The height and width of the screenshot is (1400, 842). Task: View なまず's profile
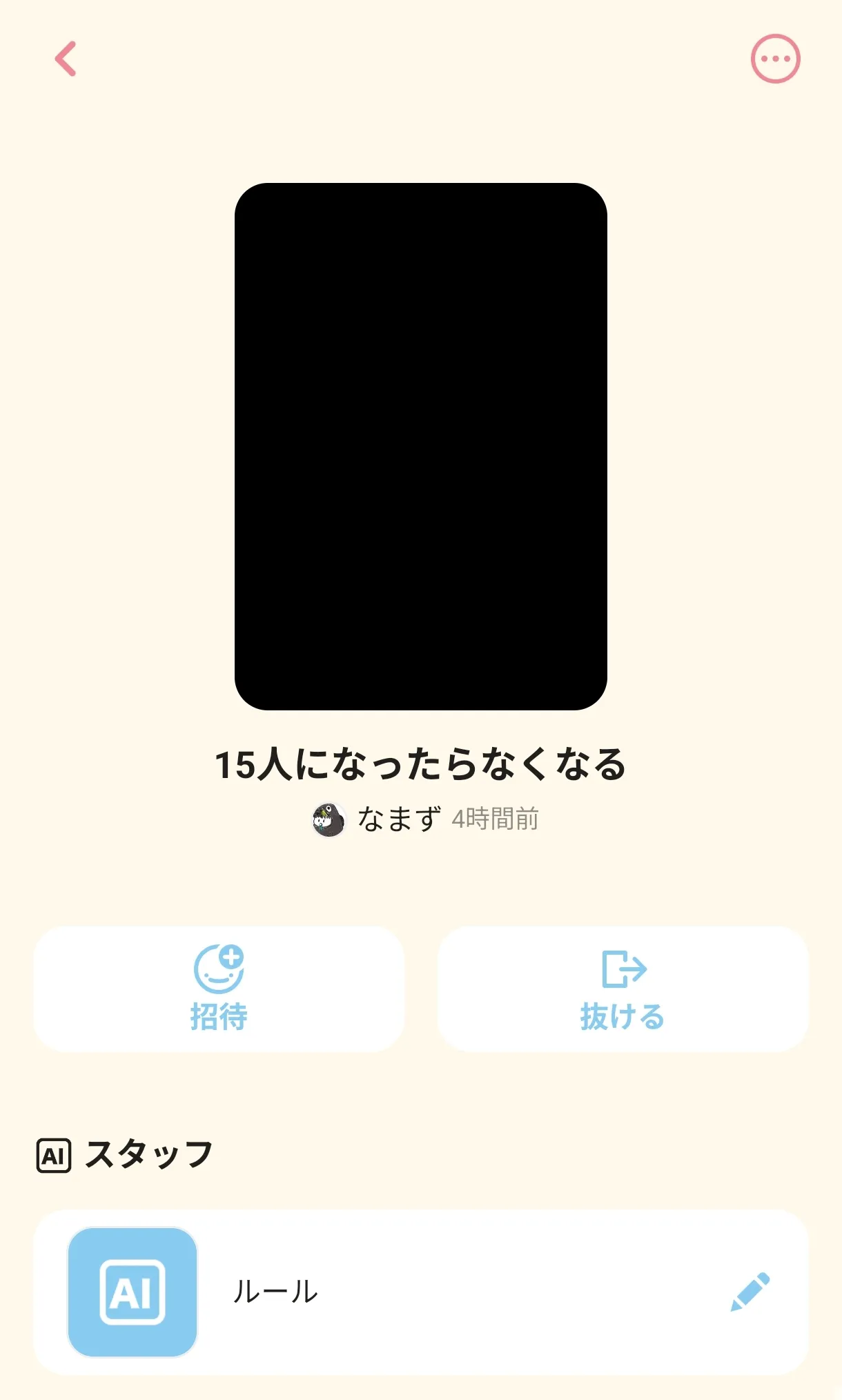[x=377, y=819]
